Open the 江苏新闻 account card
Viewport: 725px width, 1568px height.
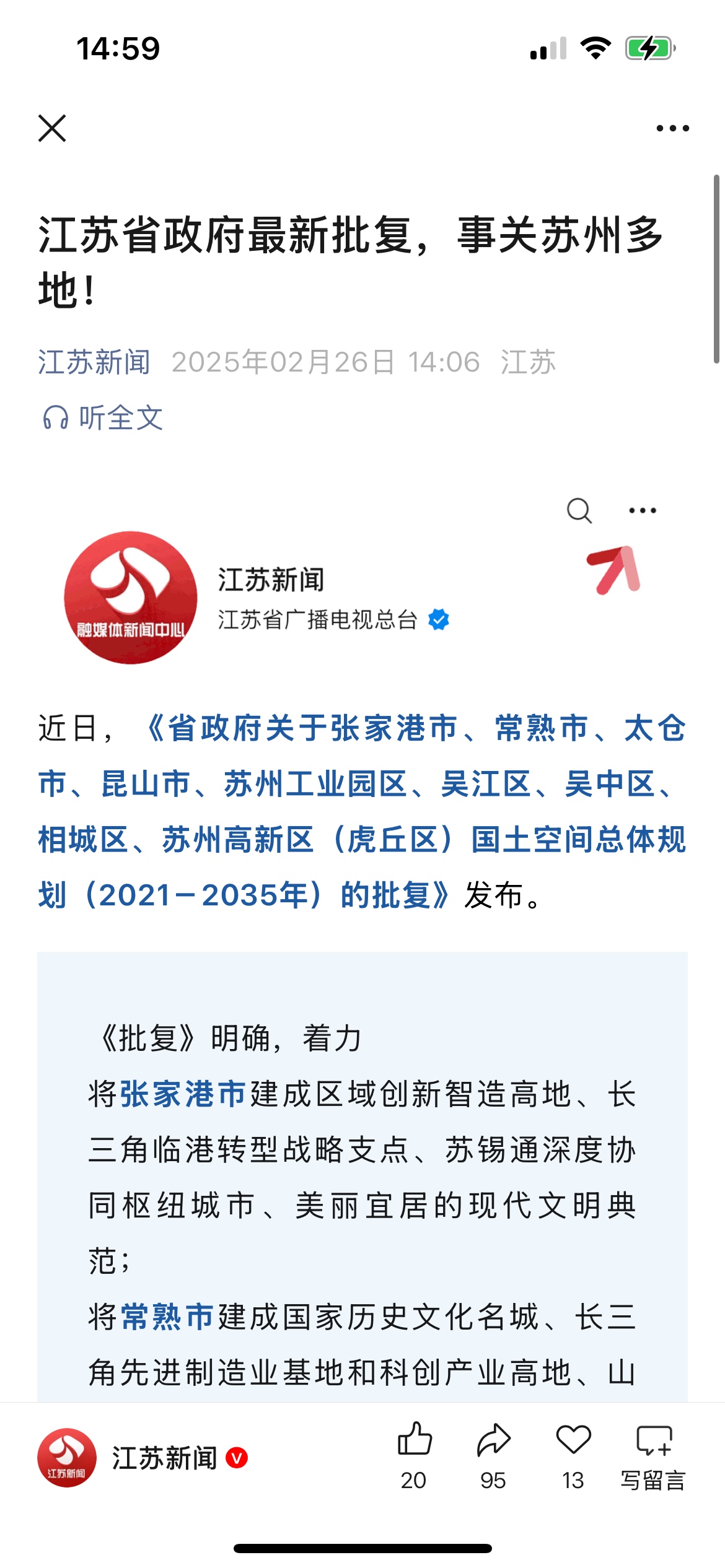click(257, 597)
